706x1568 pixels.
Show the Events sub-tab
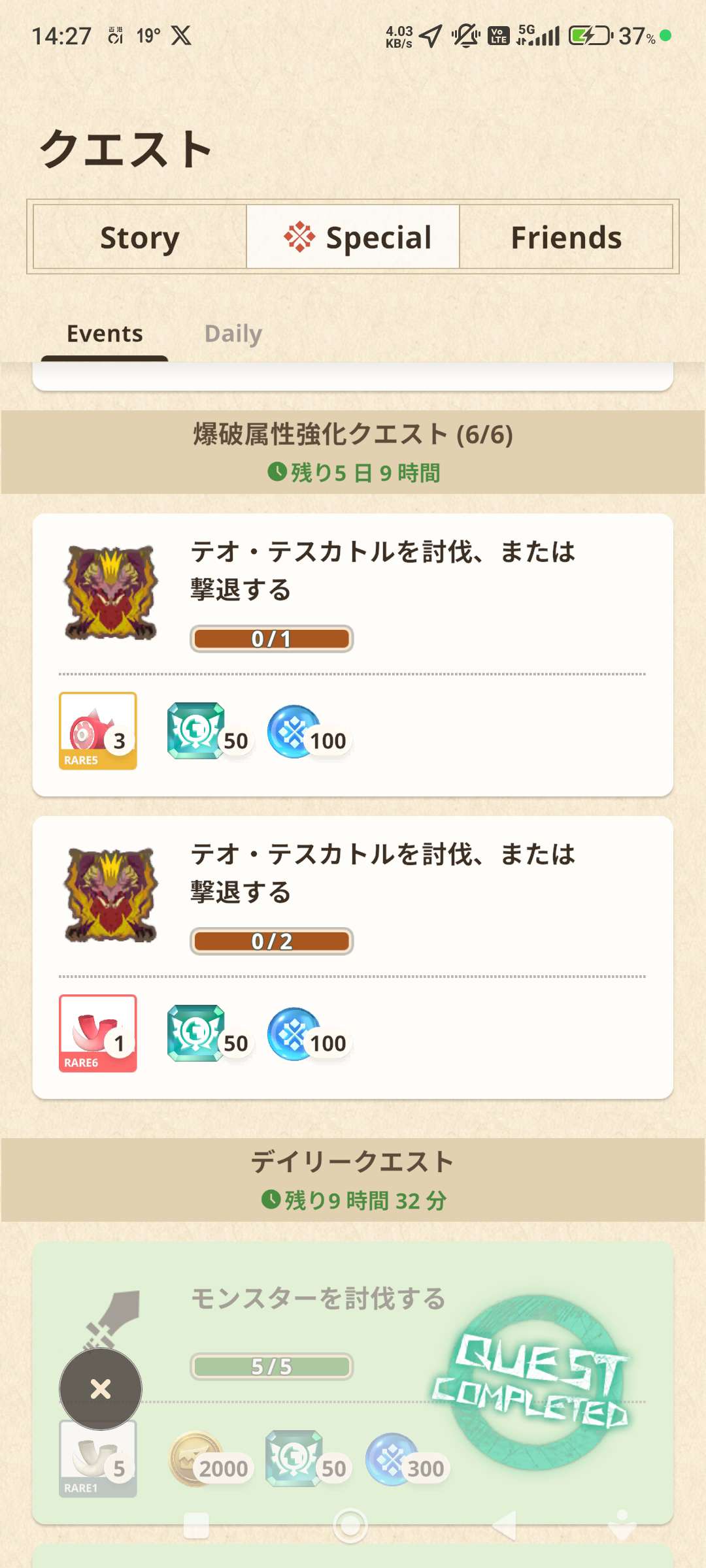(105, 334)
